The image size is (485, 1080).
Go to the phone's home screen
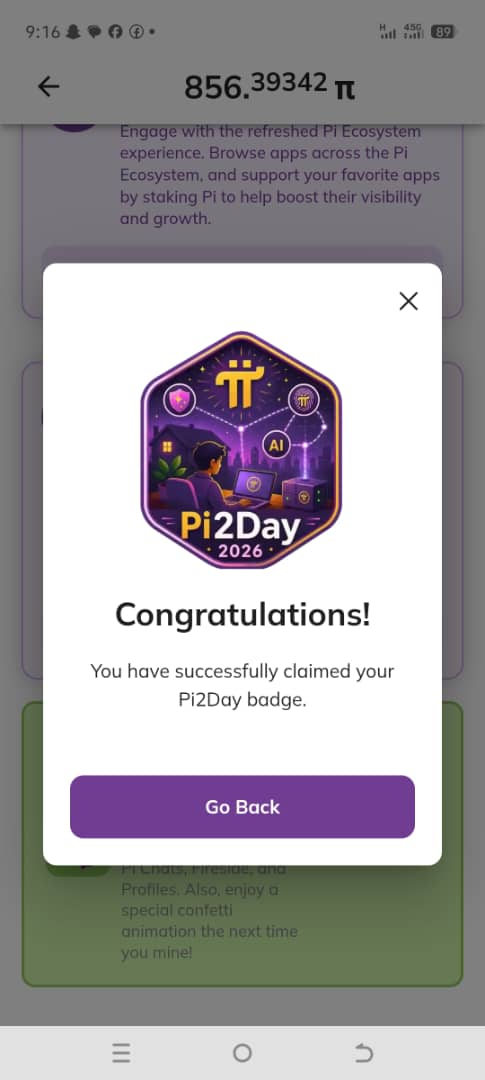242,1052
